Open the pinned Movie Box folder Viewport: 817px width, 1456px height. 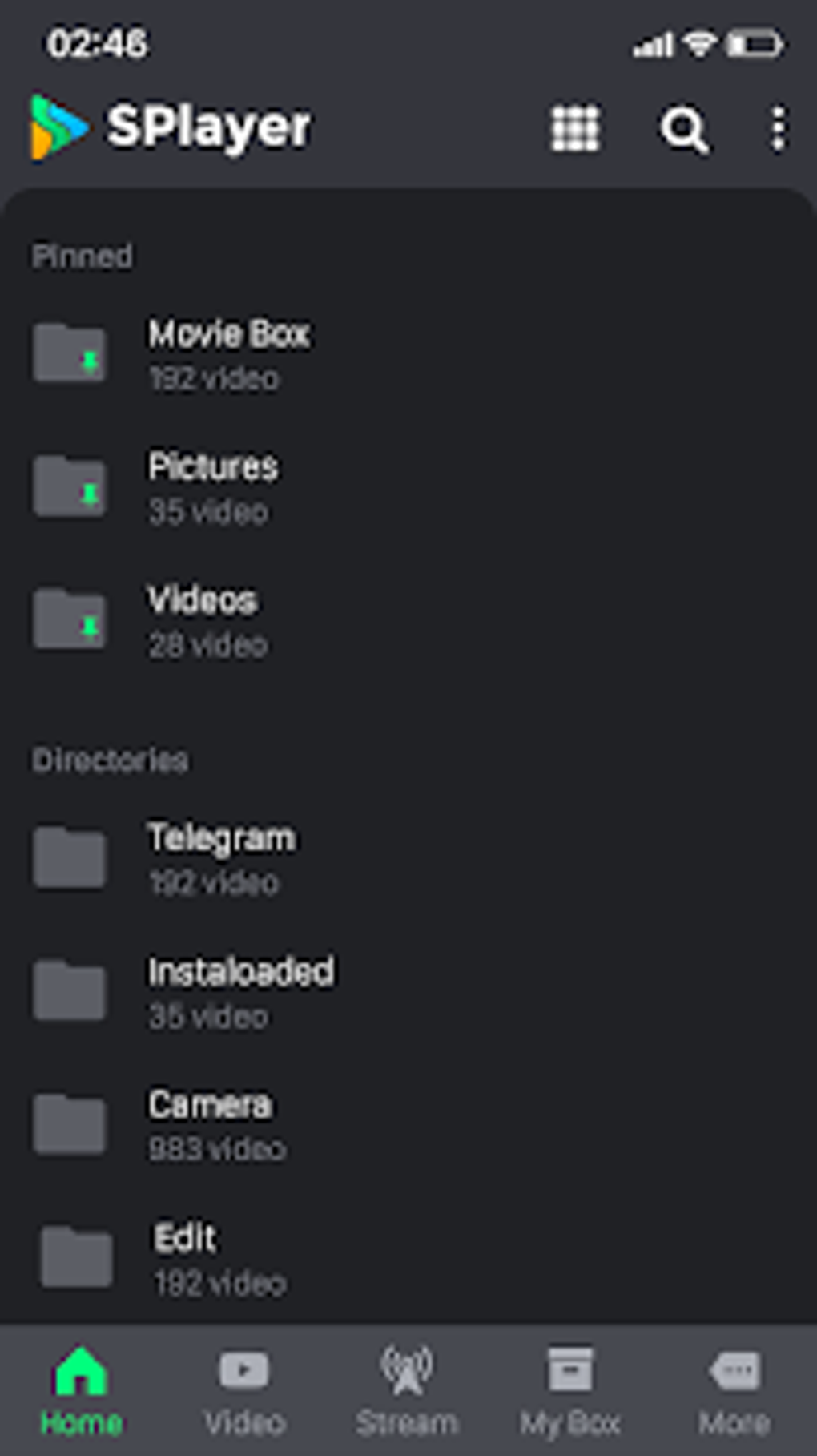tap(408, 354)
